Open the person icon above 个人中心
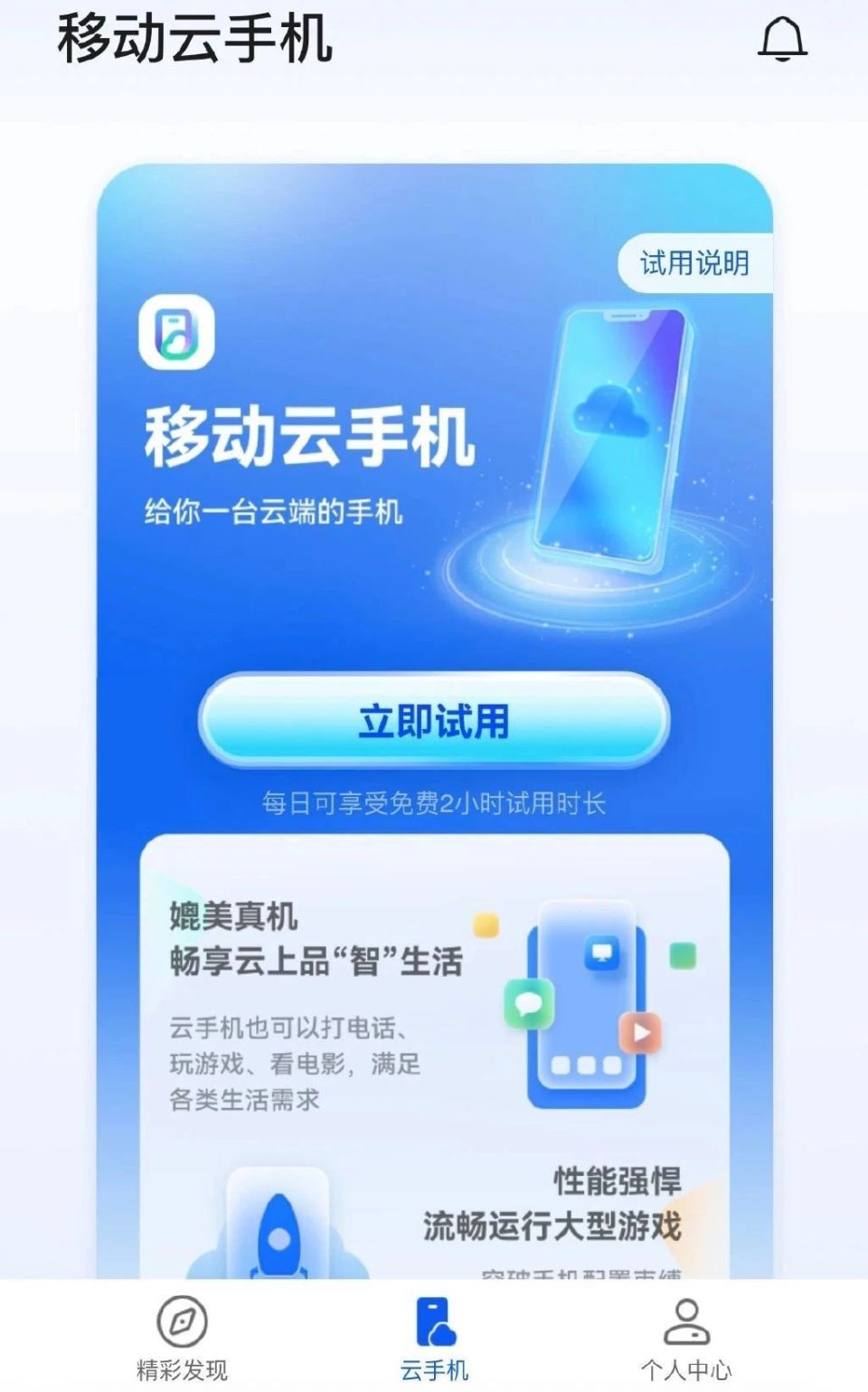Image resolution: width=868 pixels, height=1392 pixels. click(x=687, y=1320)
